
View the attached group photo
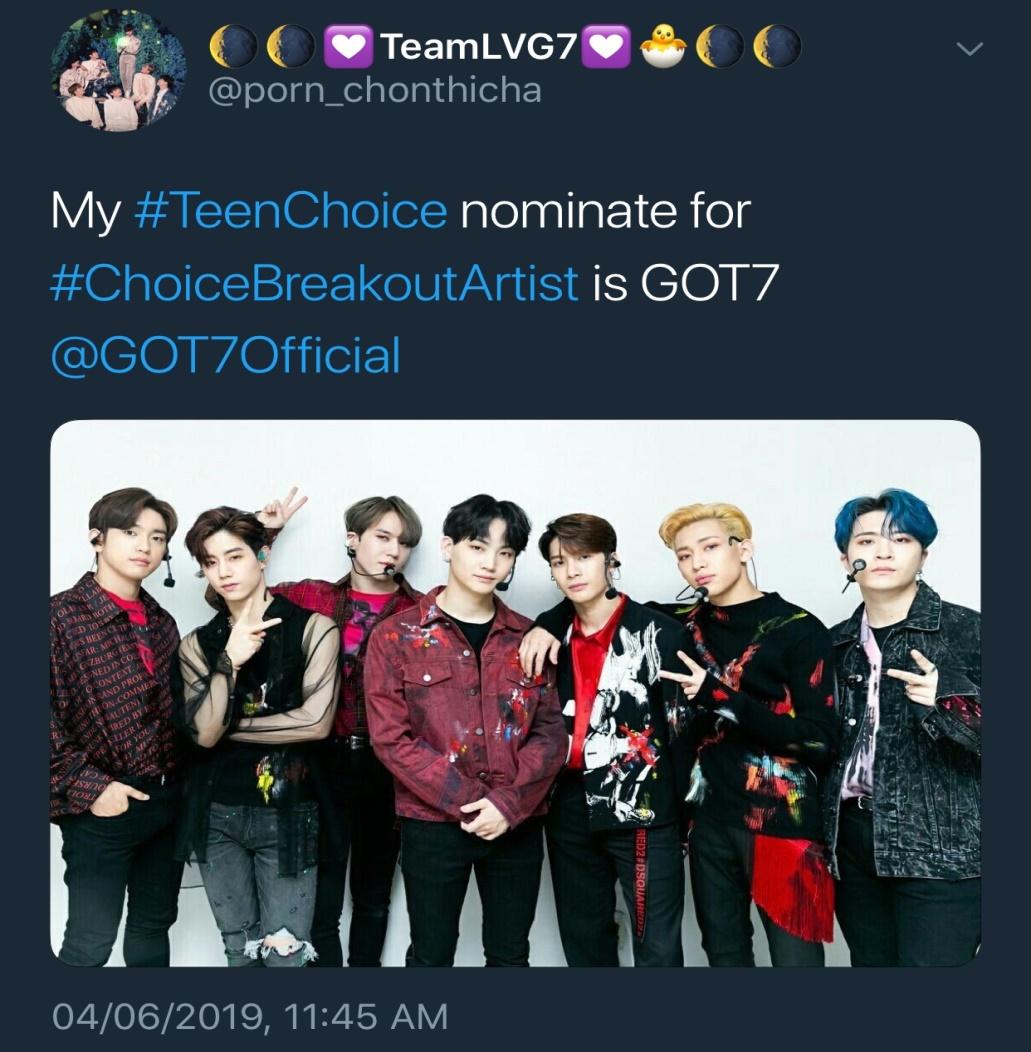click(515, 692)
